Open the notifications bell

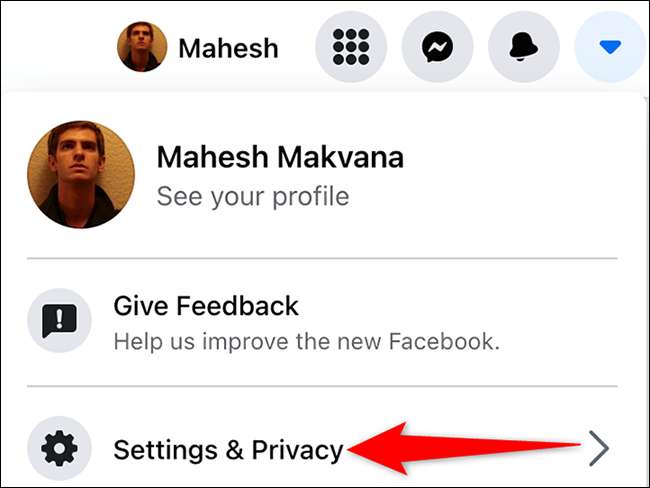tap(523, 47)
